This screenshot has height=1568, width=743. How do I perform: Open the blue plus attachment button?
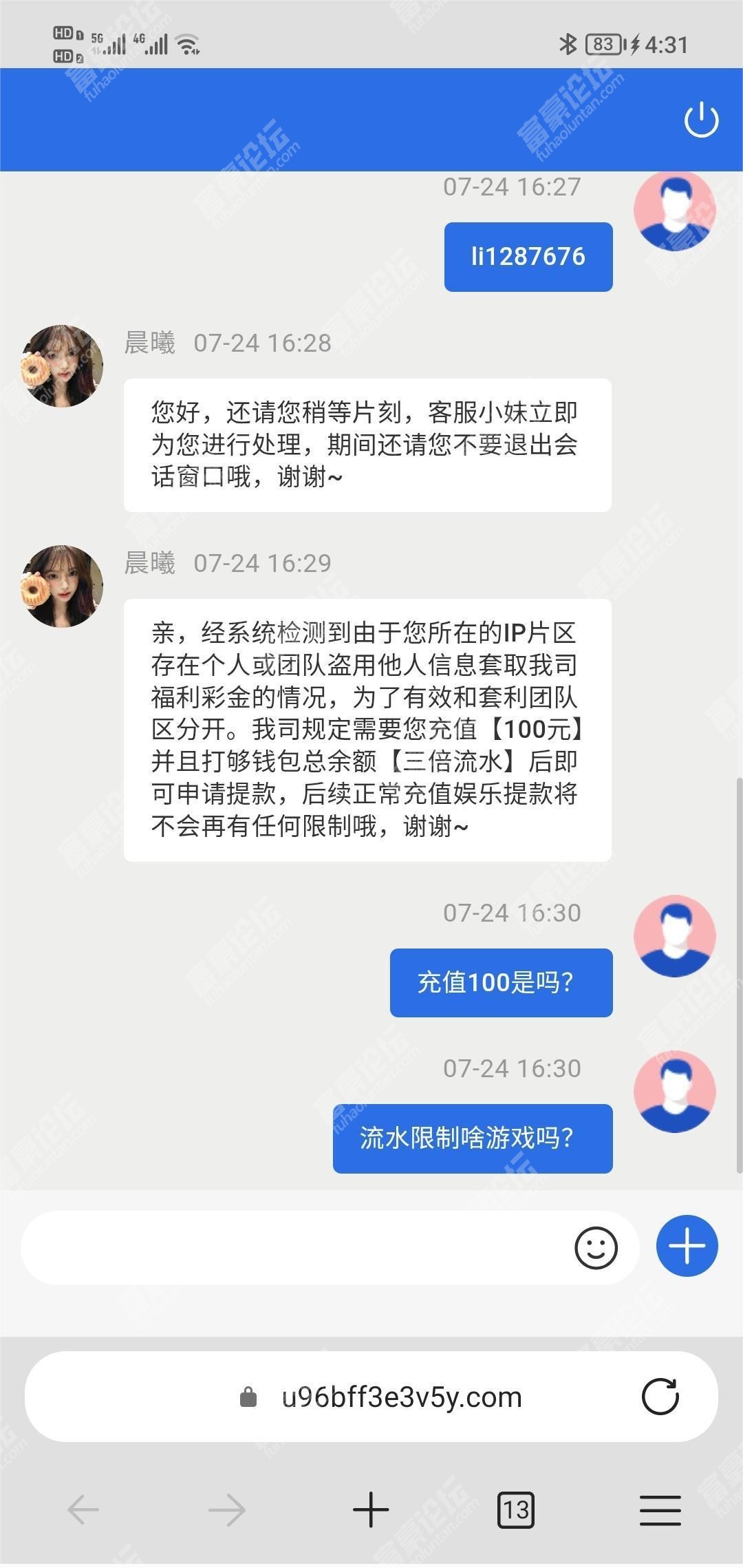[687, 1246]
